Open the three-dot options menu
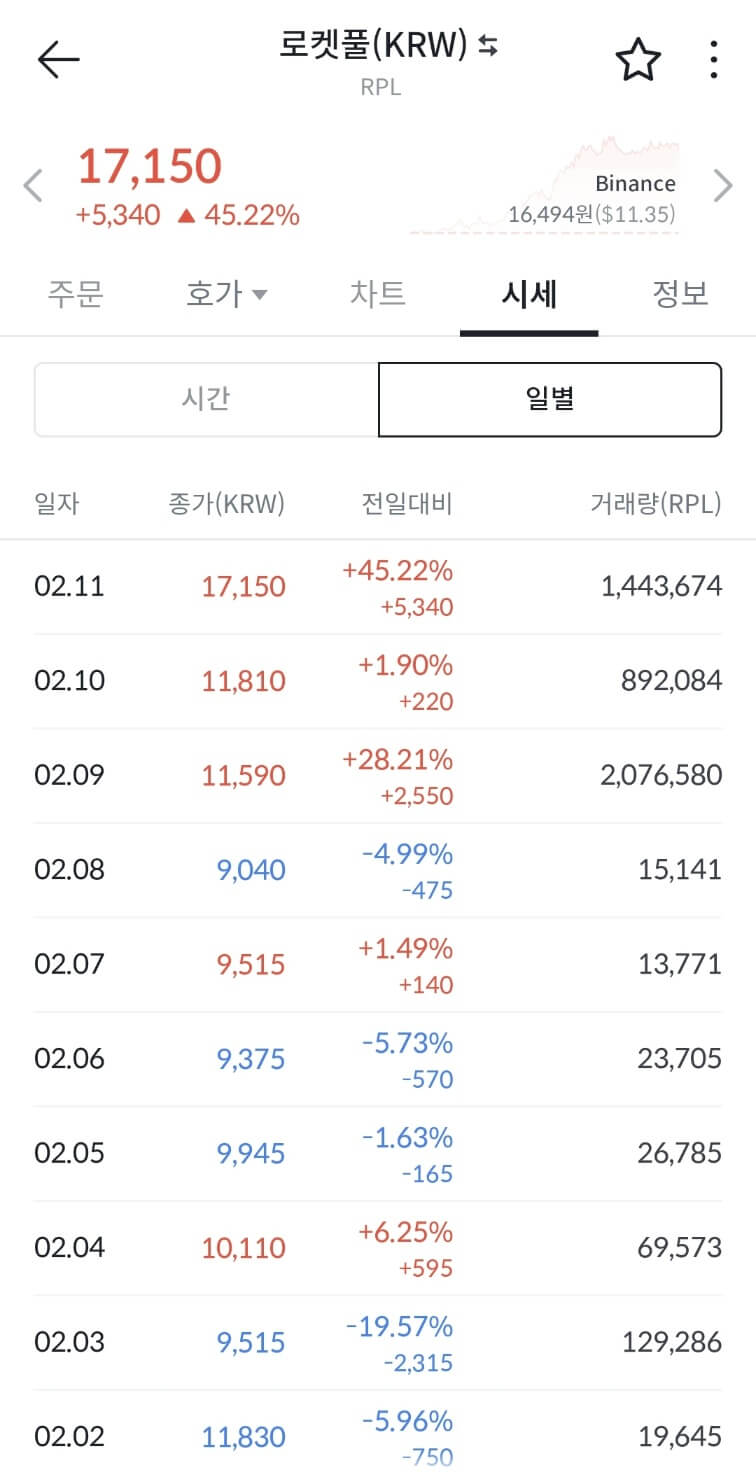756x1476 pixels. [713, 59]
